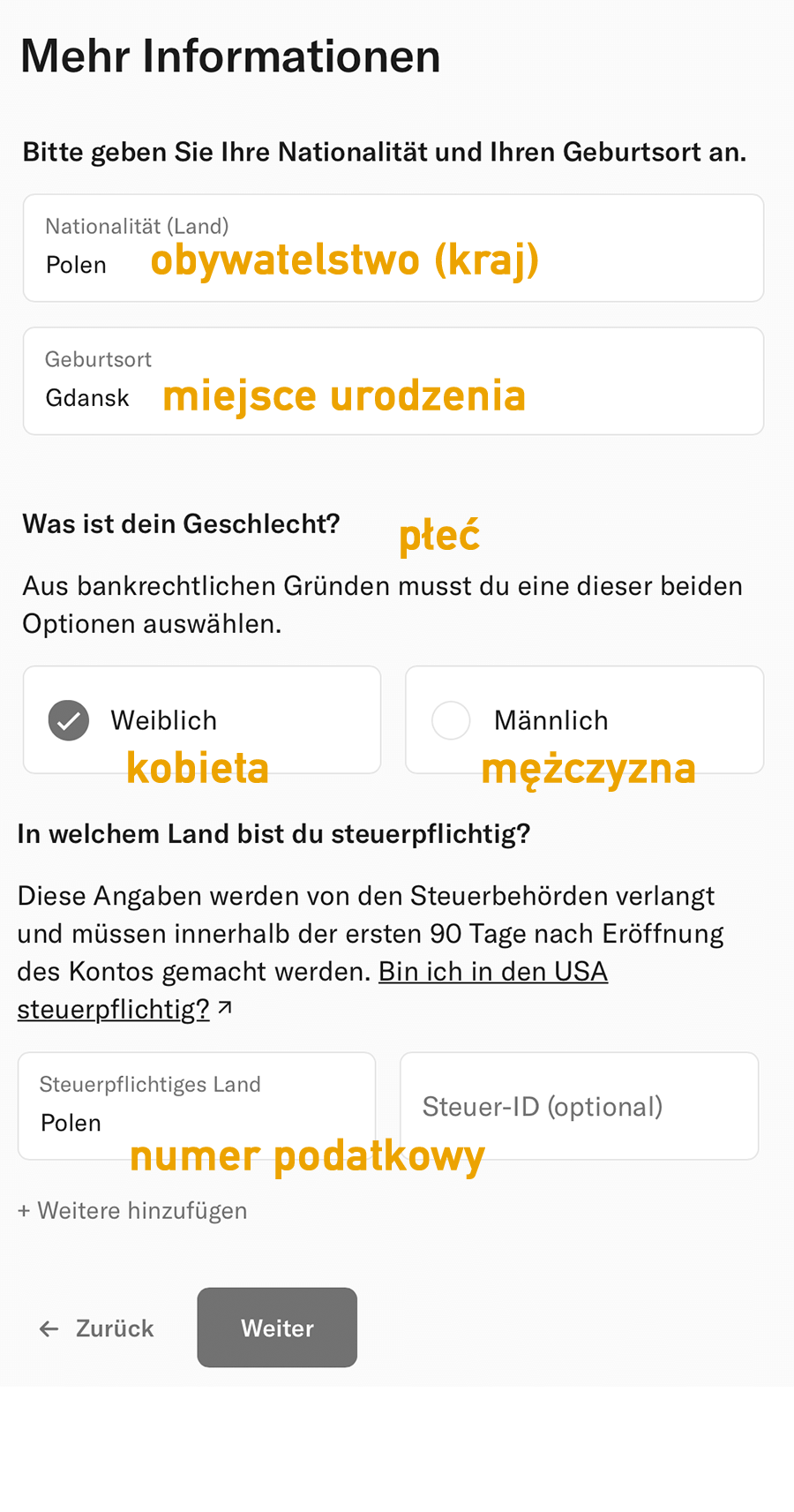Image resolution: width=794 pixels, height=1512 pixels.
Task: Go back with Zurück
Action: (x=97, y=1328)
